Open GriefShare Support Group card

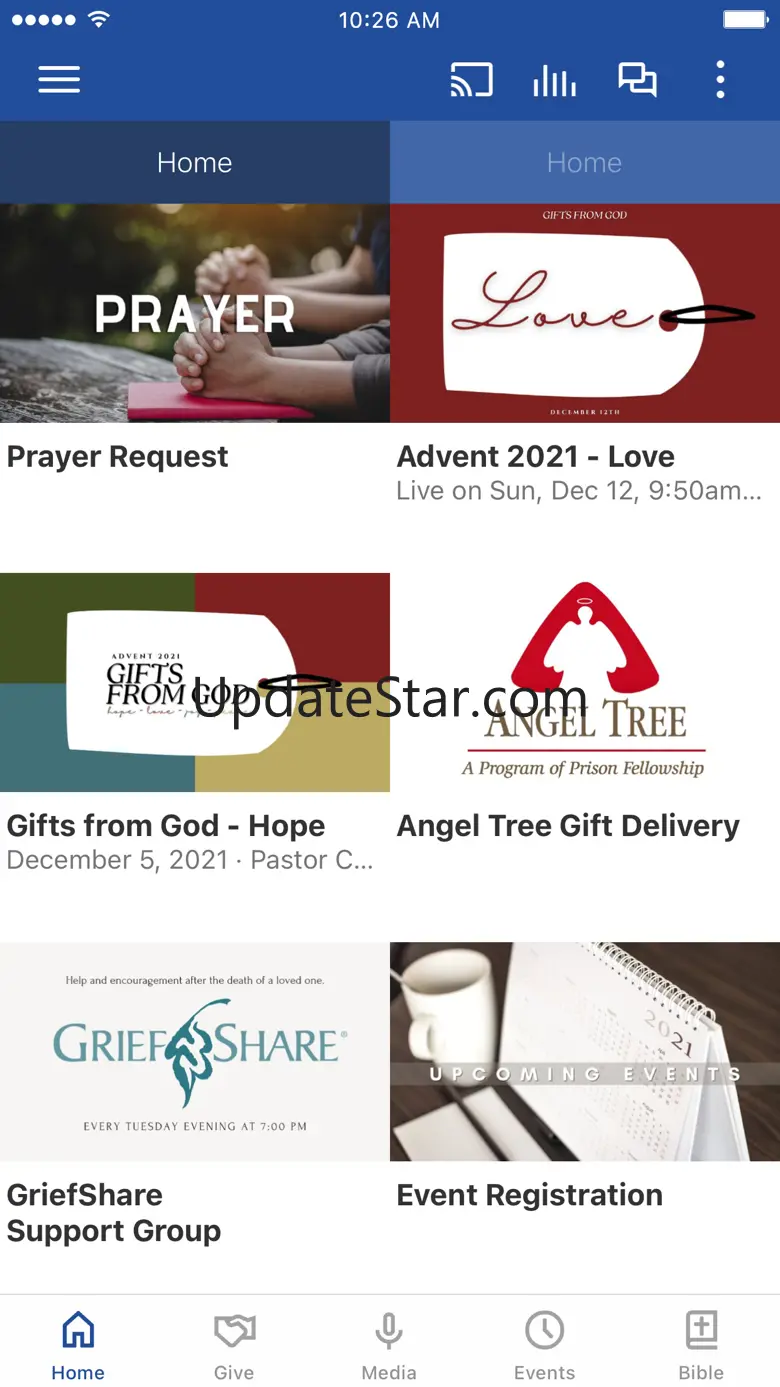[195, 1095]
